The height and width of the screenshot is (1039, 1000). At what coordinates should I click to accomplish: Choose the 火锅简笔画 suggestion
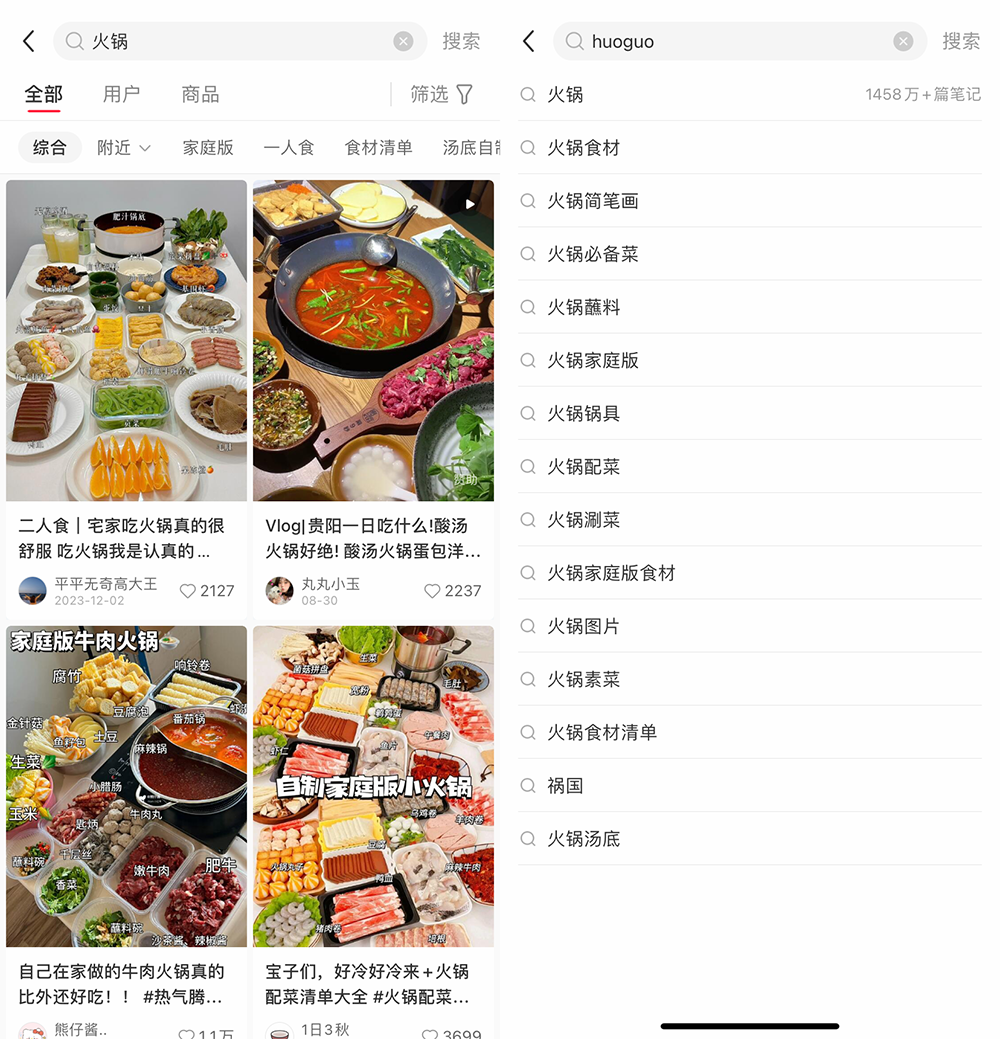(x=592, y=201)
